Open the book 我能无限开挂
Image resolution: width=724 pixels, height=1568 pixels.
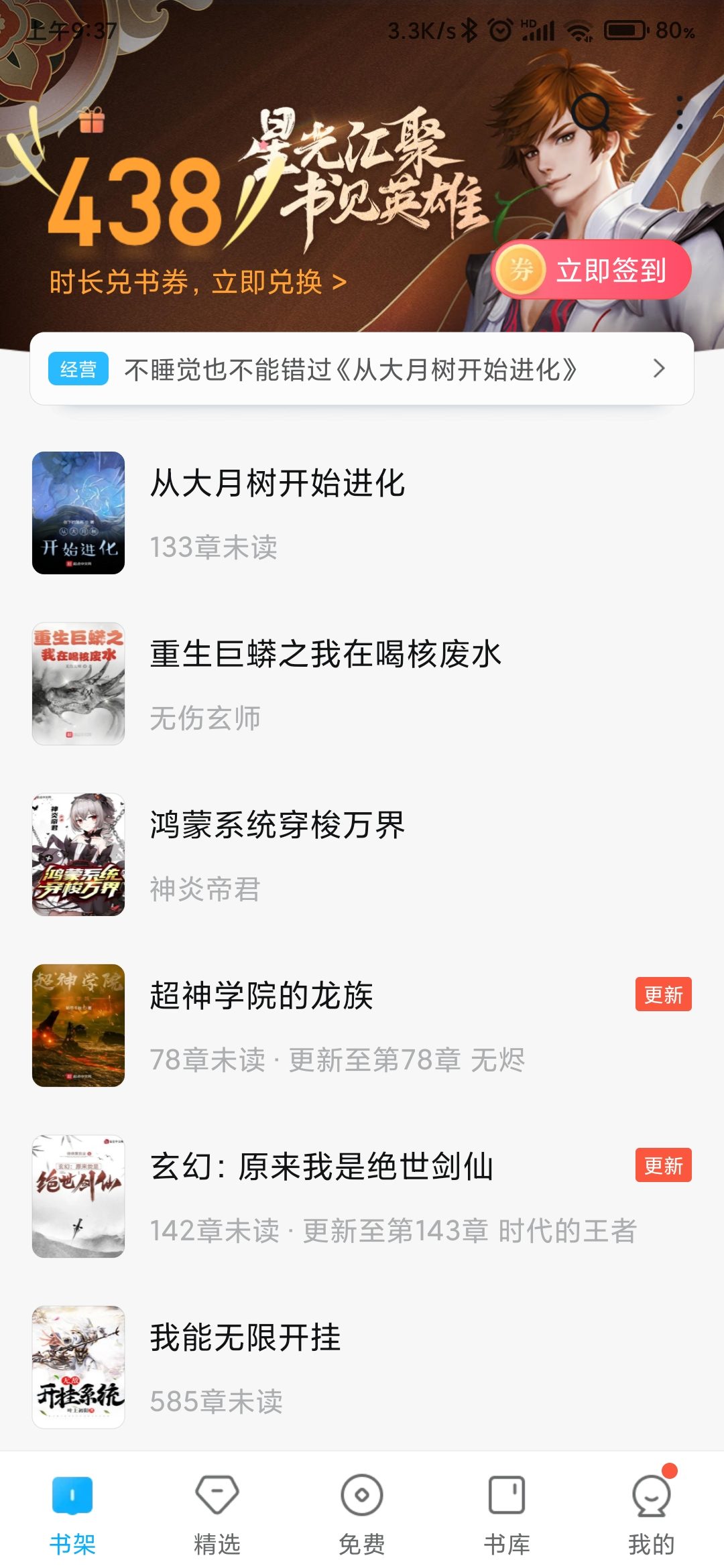tap(245, 1338)
